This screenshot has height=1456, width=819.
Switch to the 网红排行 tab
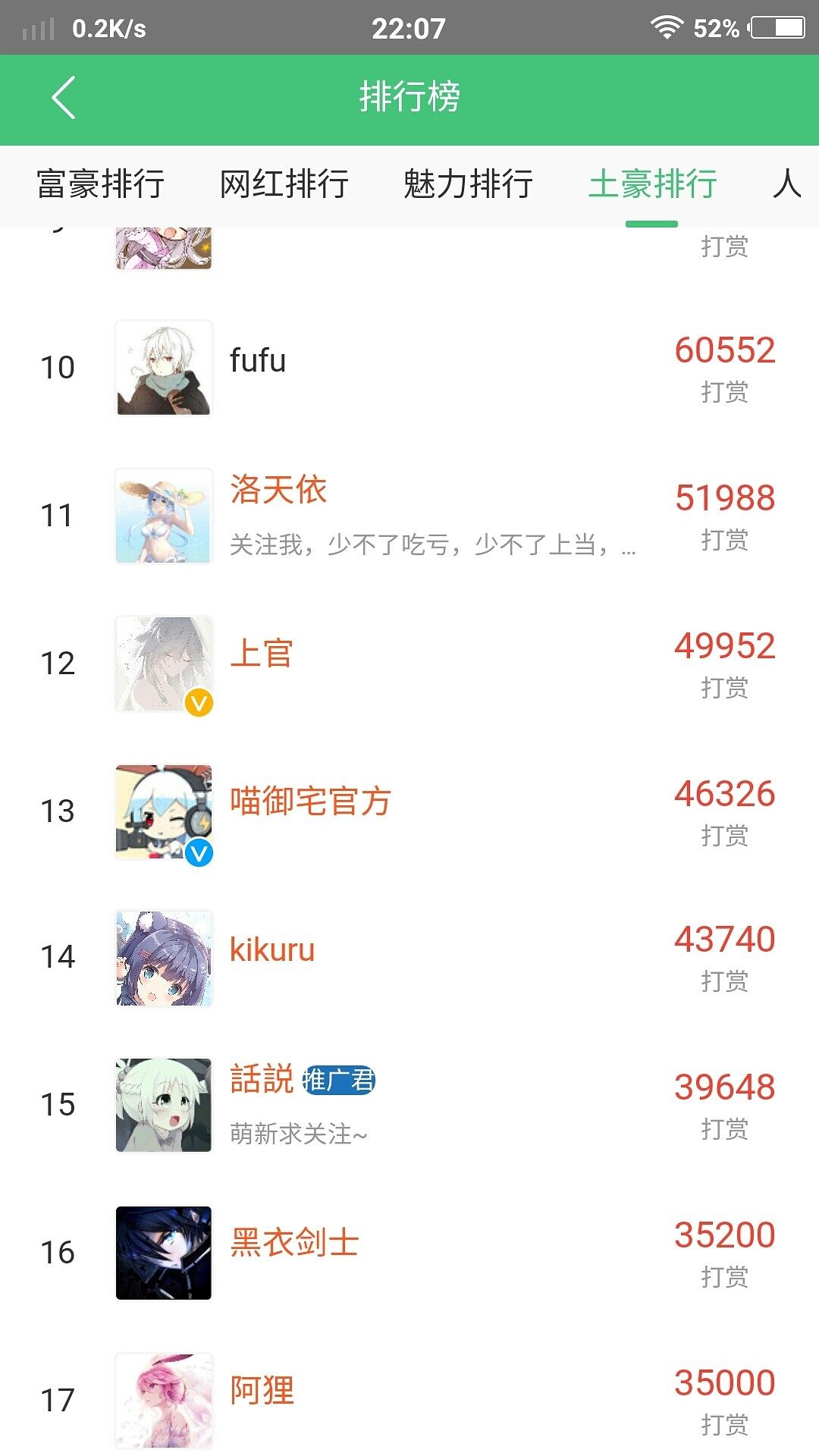[x=284, y=184]
